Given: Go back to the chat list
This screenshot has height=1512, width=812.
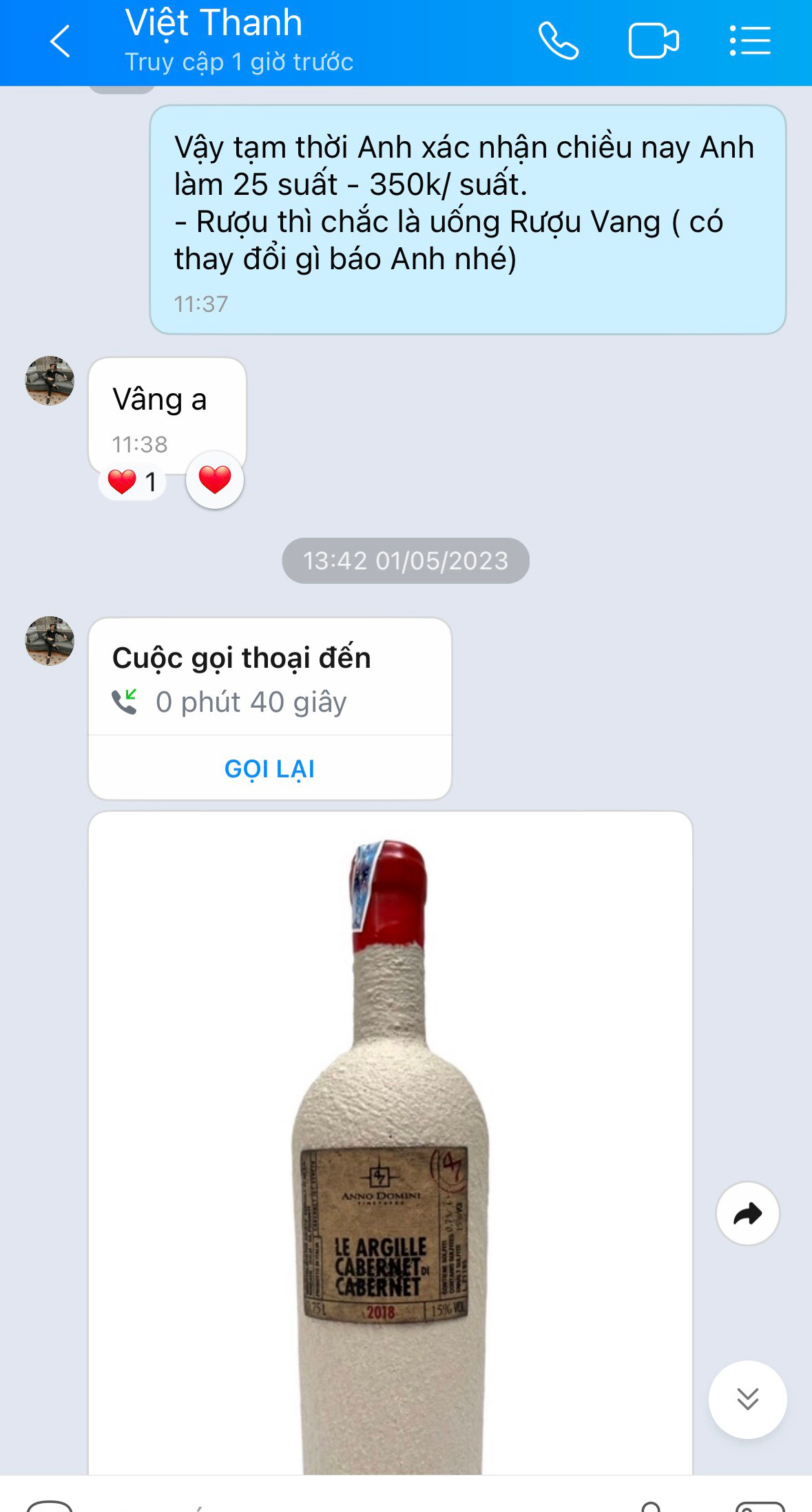Looking at the screenshot, I should [x=61, y=41].
